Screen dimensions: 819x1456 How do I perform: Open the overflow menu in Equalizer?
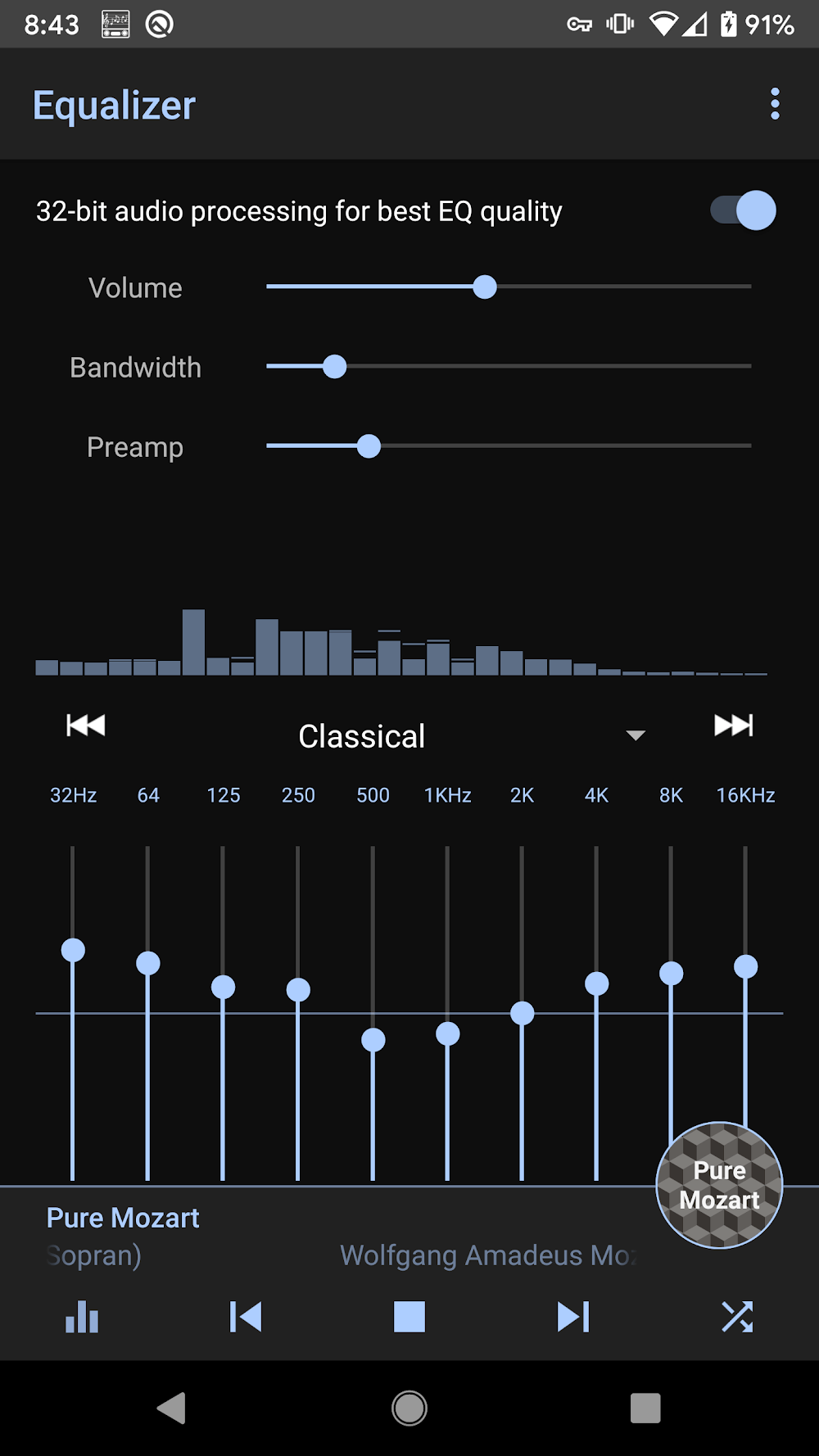point(775,105)
